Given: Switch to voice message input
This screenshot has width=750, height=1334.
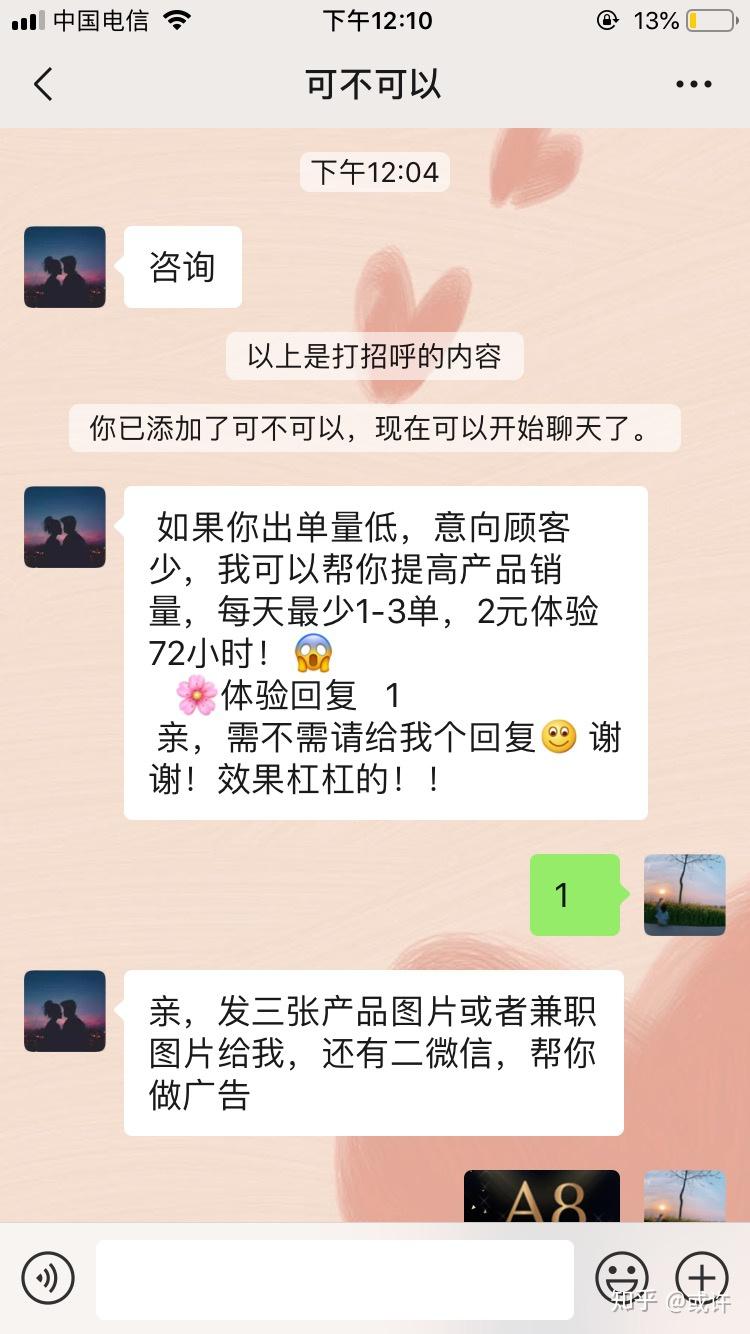Looking at the screenshot, I should click(x=48, y=1278).
